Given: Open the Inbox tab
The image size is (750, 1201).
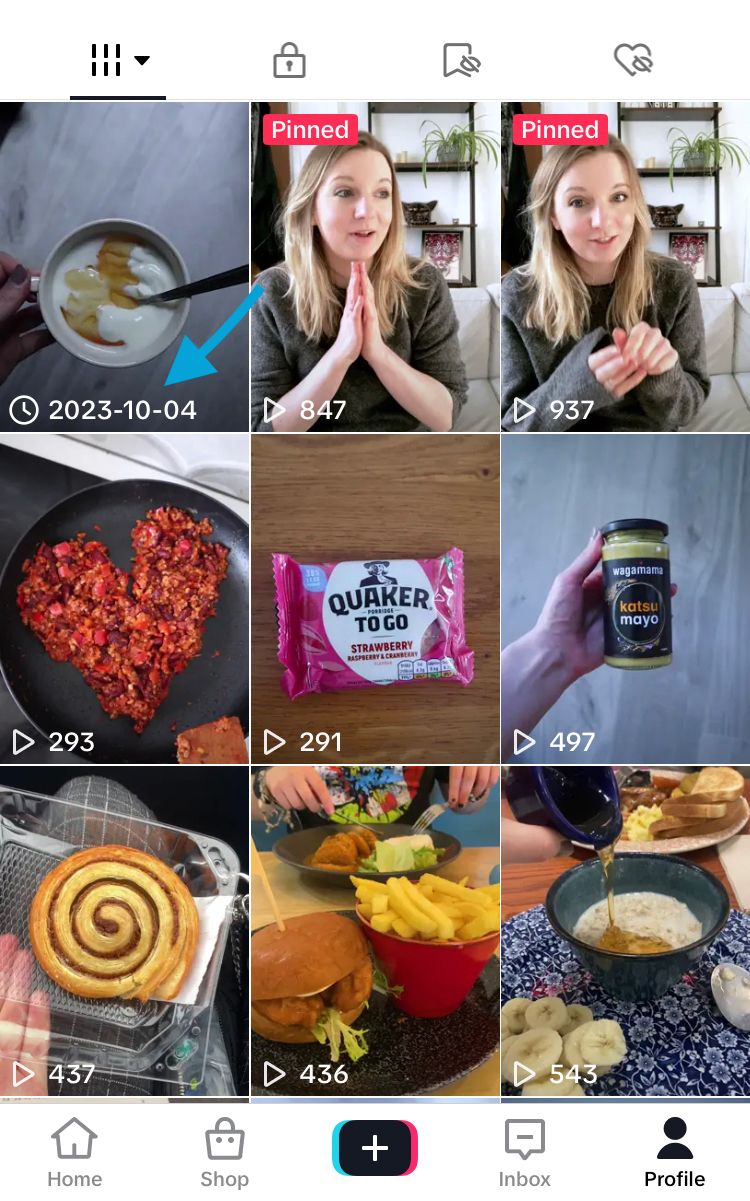Looking at the screenshot, I should [525, 1152].
